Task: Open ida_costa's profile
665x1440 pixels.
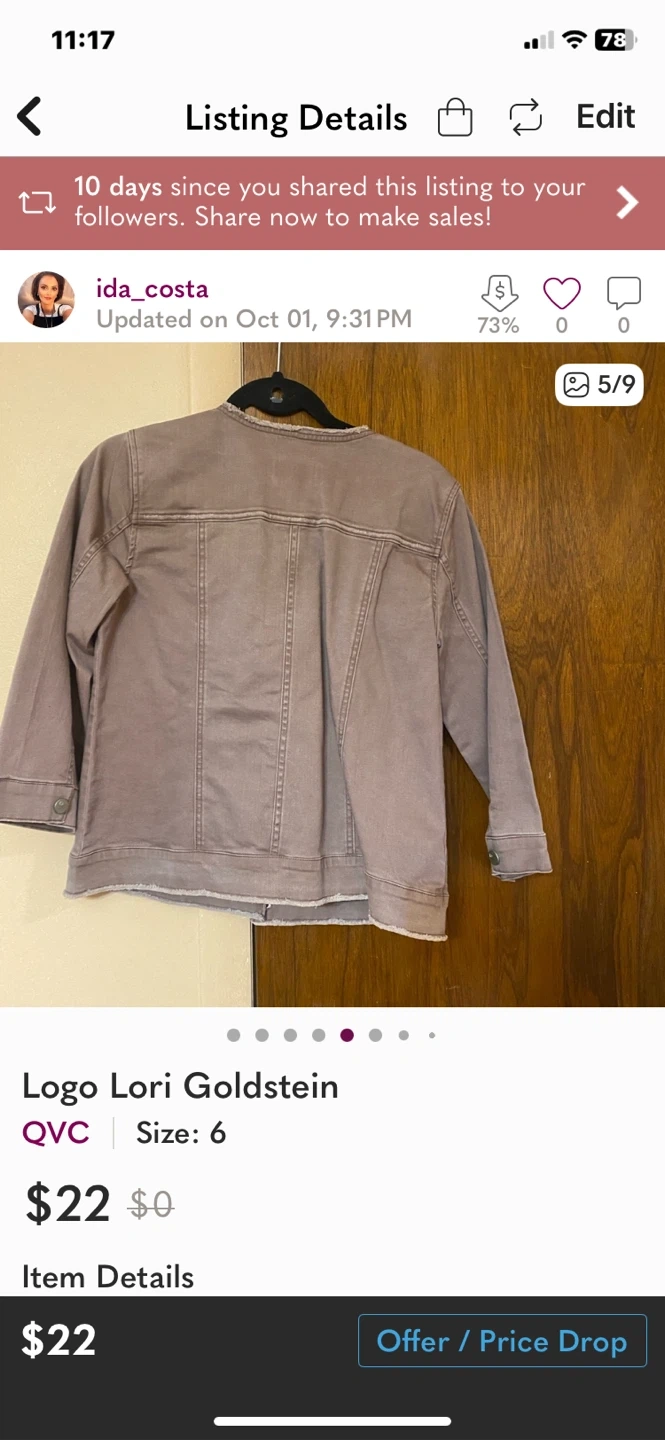Action: pos(152,289)
